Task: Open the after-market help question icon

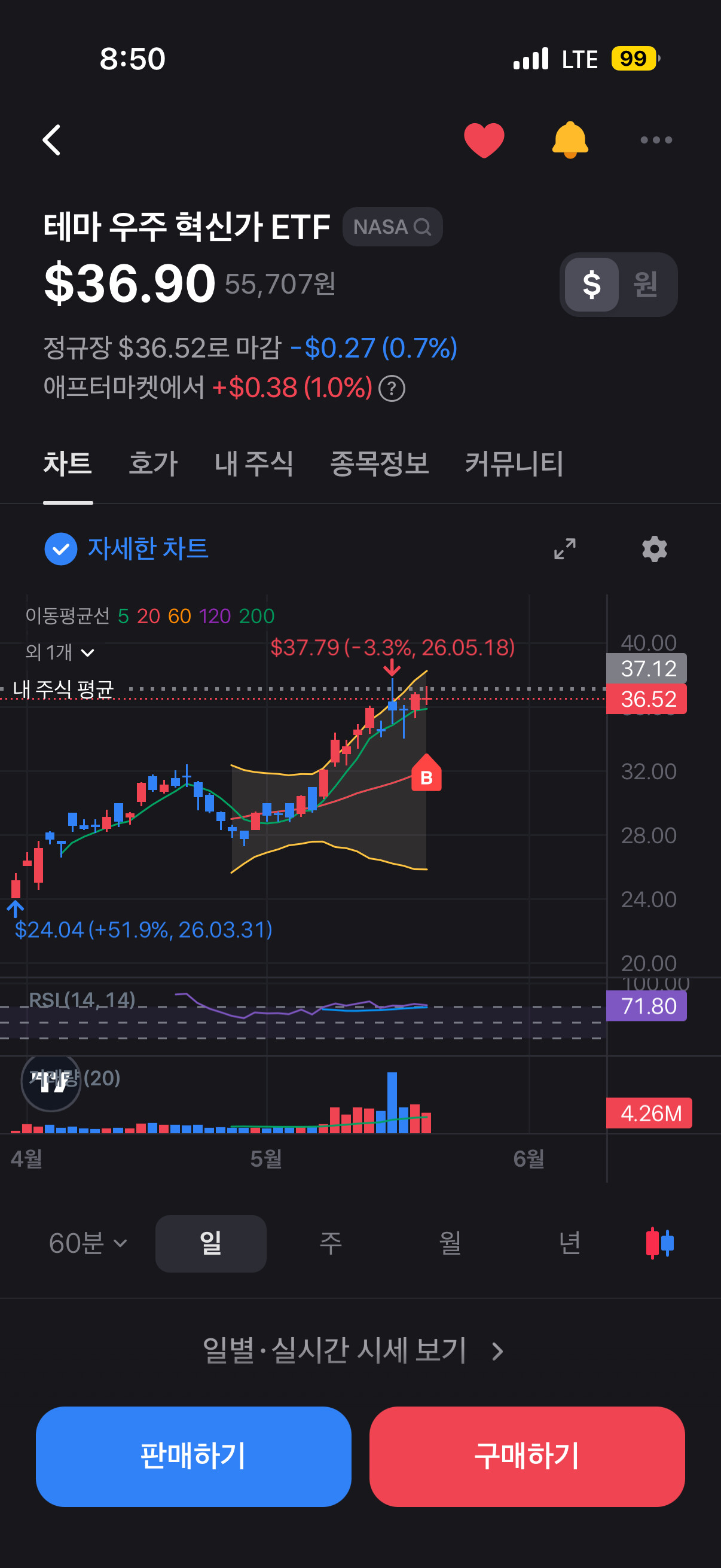Action: 392,388
